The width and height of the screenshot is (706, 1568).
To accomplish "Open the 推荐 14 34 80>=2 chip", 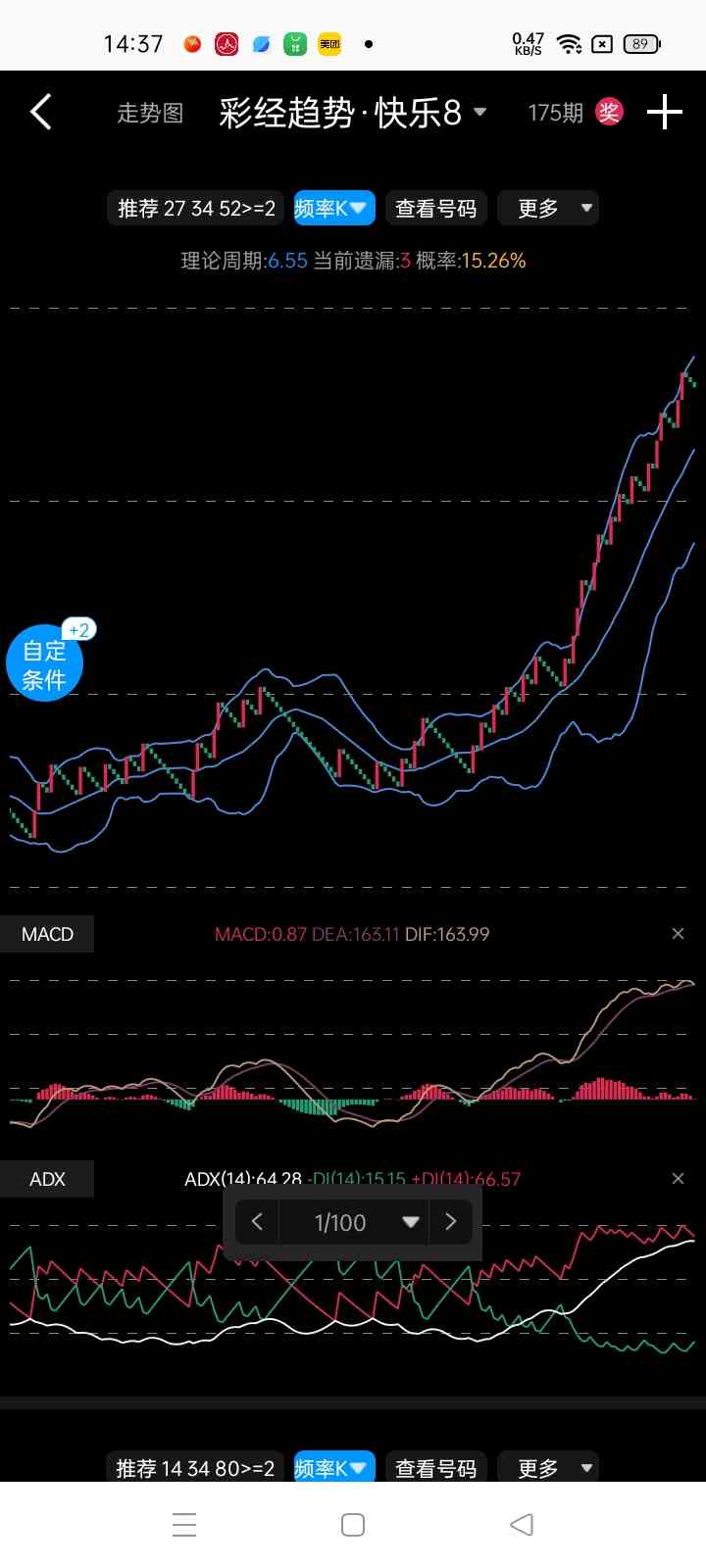I will (x=195, y=1467).
